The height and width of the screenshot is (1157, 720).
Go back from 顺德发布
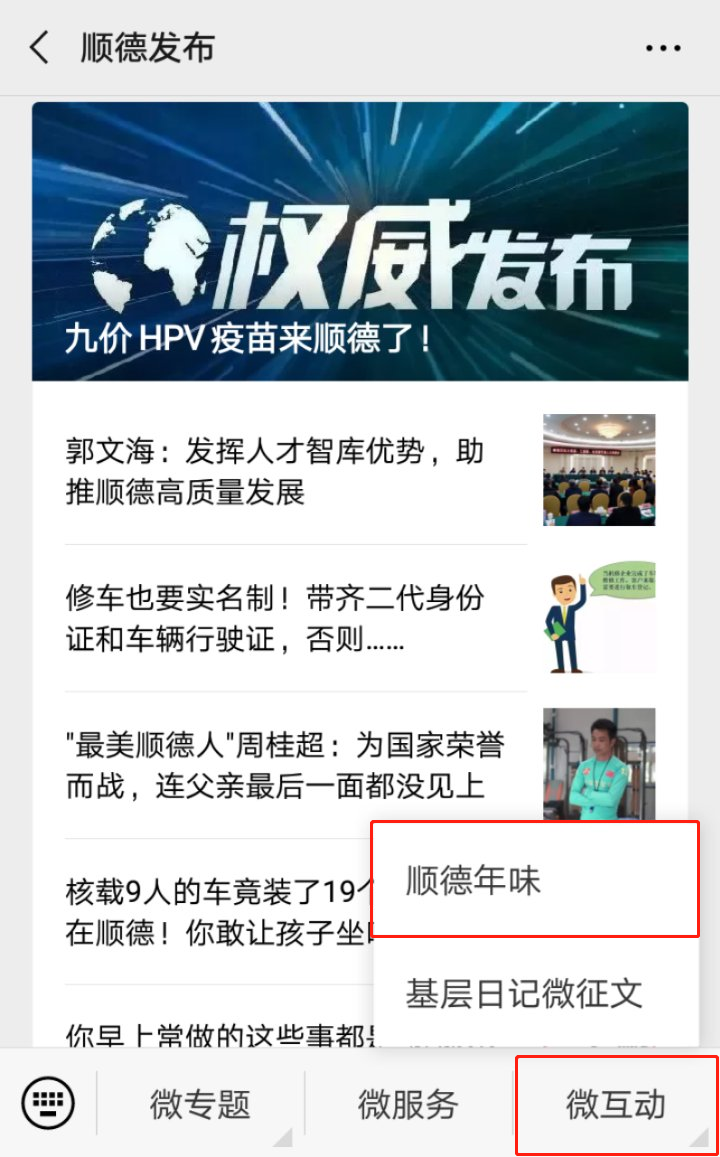click(40, 48)
